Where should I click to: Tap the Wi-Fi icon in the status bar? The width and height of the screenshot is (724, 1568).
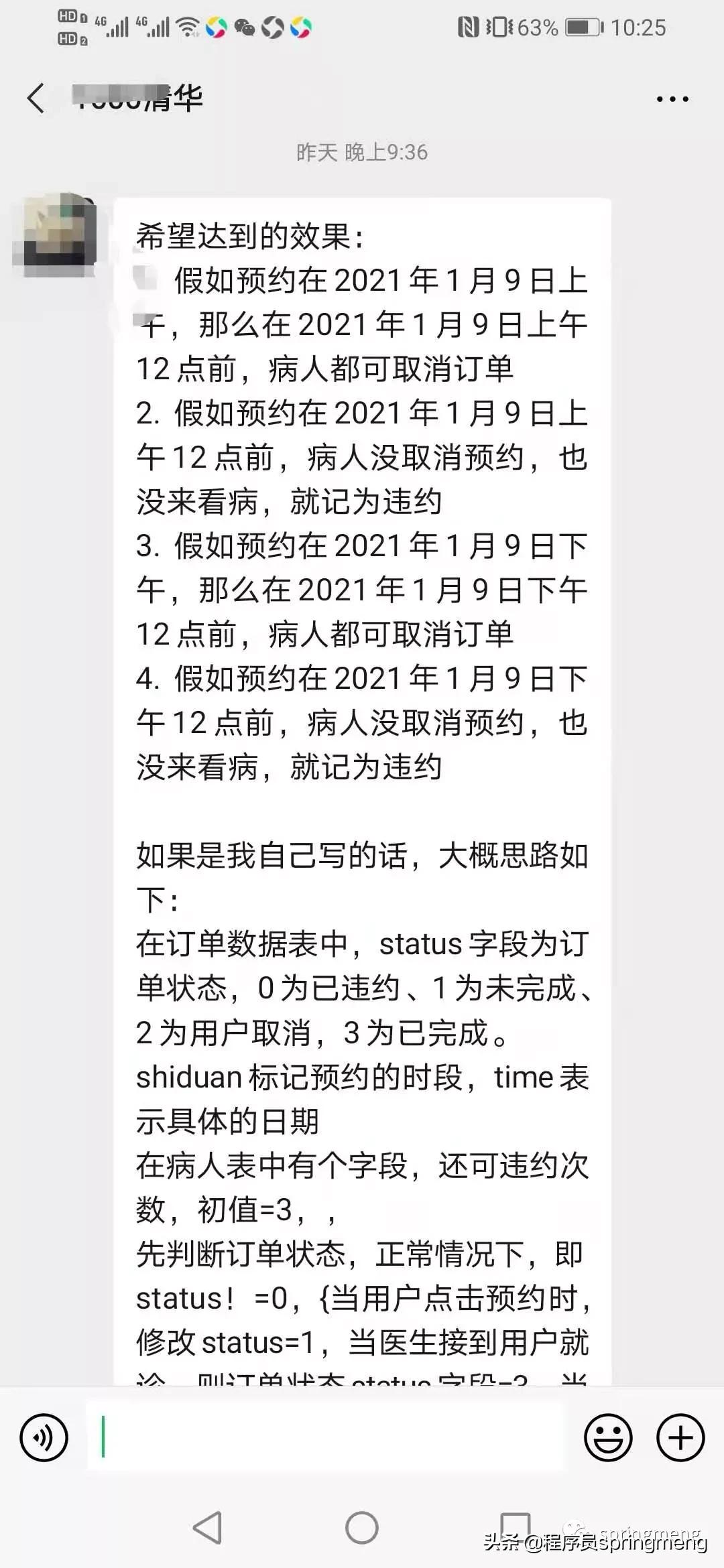tap(186, 28)
